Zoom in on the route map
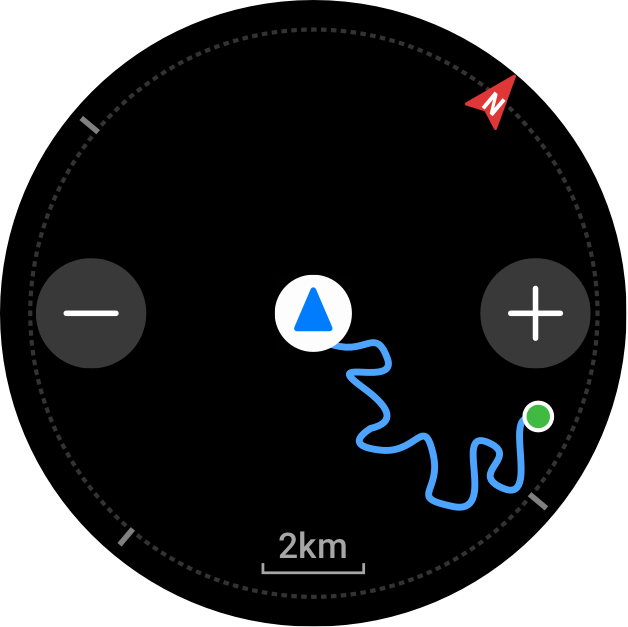 pyautogui.click(x=535, y=313)
